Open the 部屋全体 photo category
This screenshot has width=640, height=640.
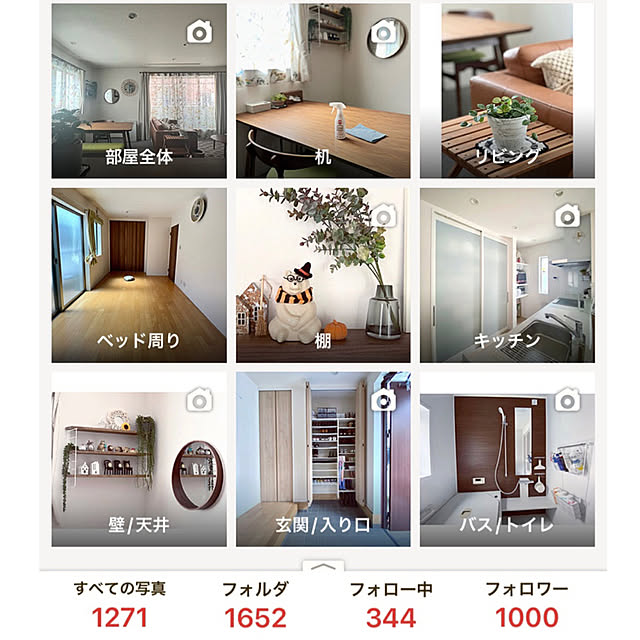click(x=138, y=92)
